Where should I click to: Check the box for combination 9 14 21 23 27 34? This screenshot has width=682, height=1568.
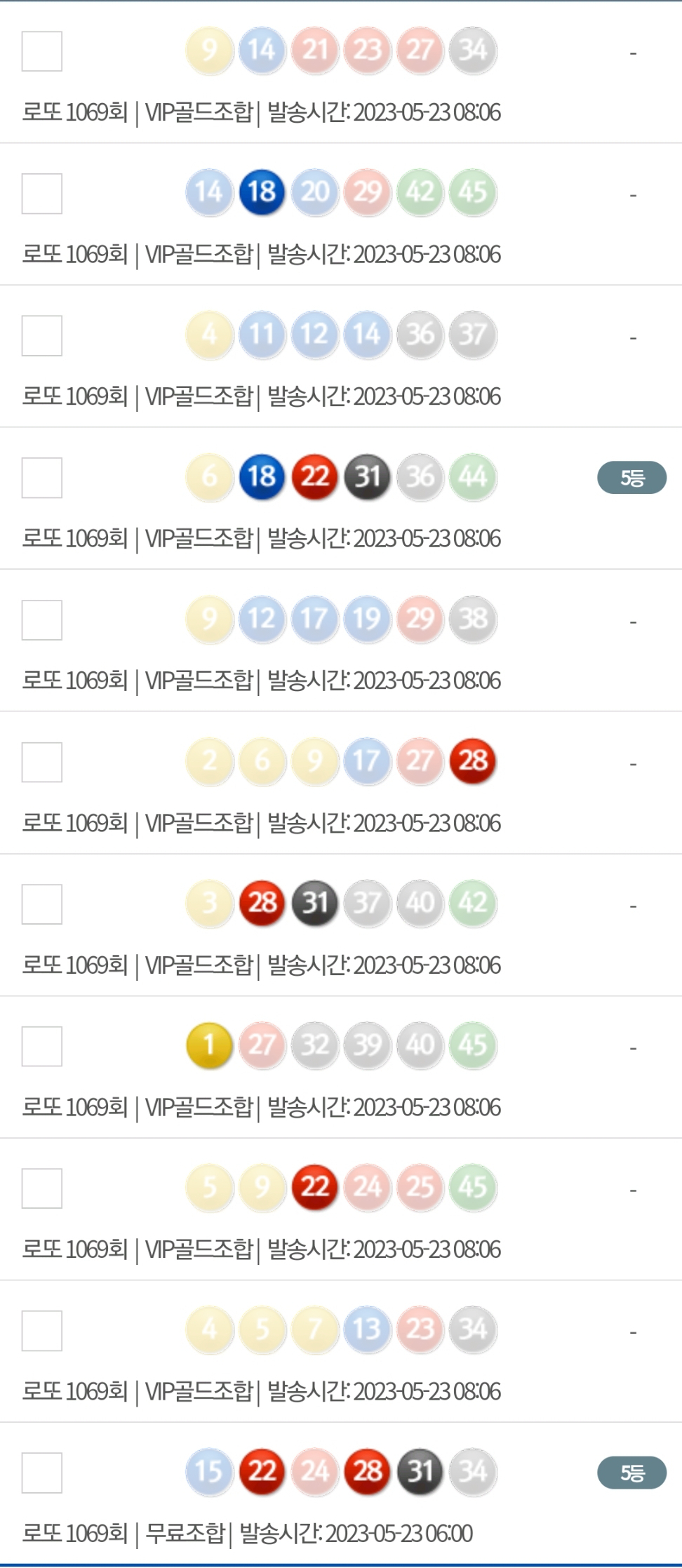42,51
